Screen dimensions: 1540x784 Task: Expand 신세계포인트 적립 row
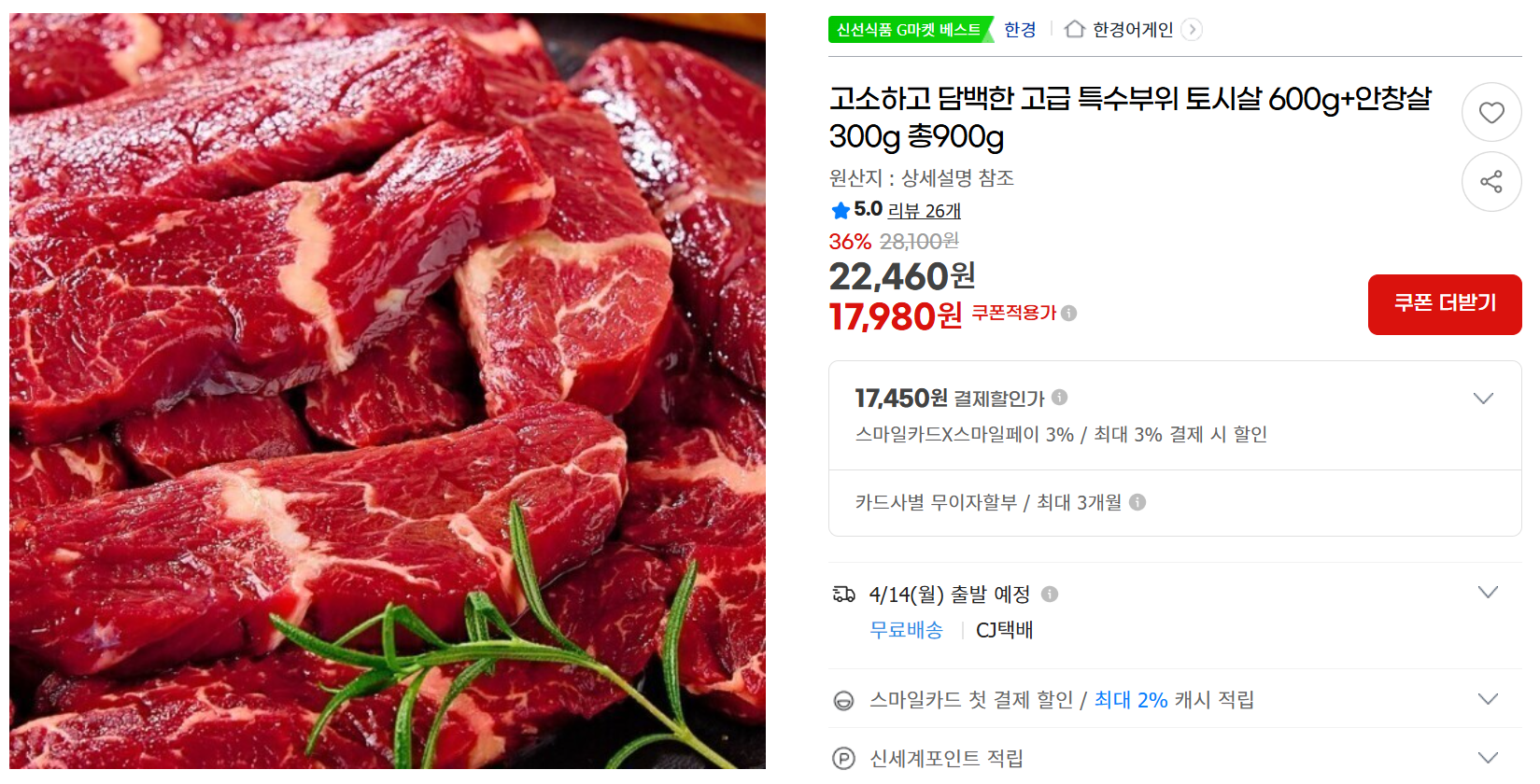[x=1488, y=758]
